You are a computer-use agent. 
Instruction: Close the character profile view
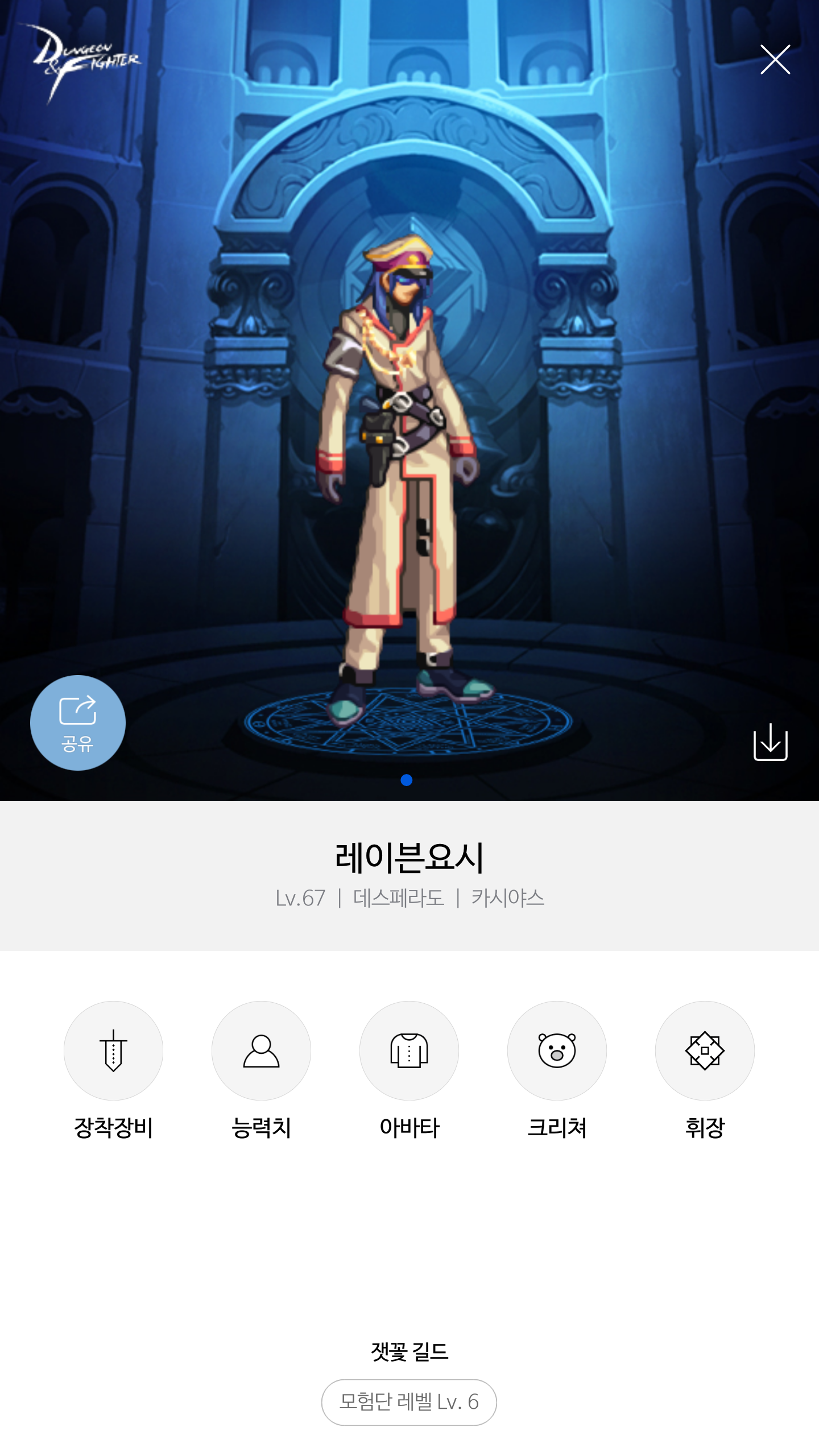775,60
